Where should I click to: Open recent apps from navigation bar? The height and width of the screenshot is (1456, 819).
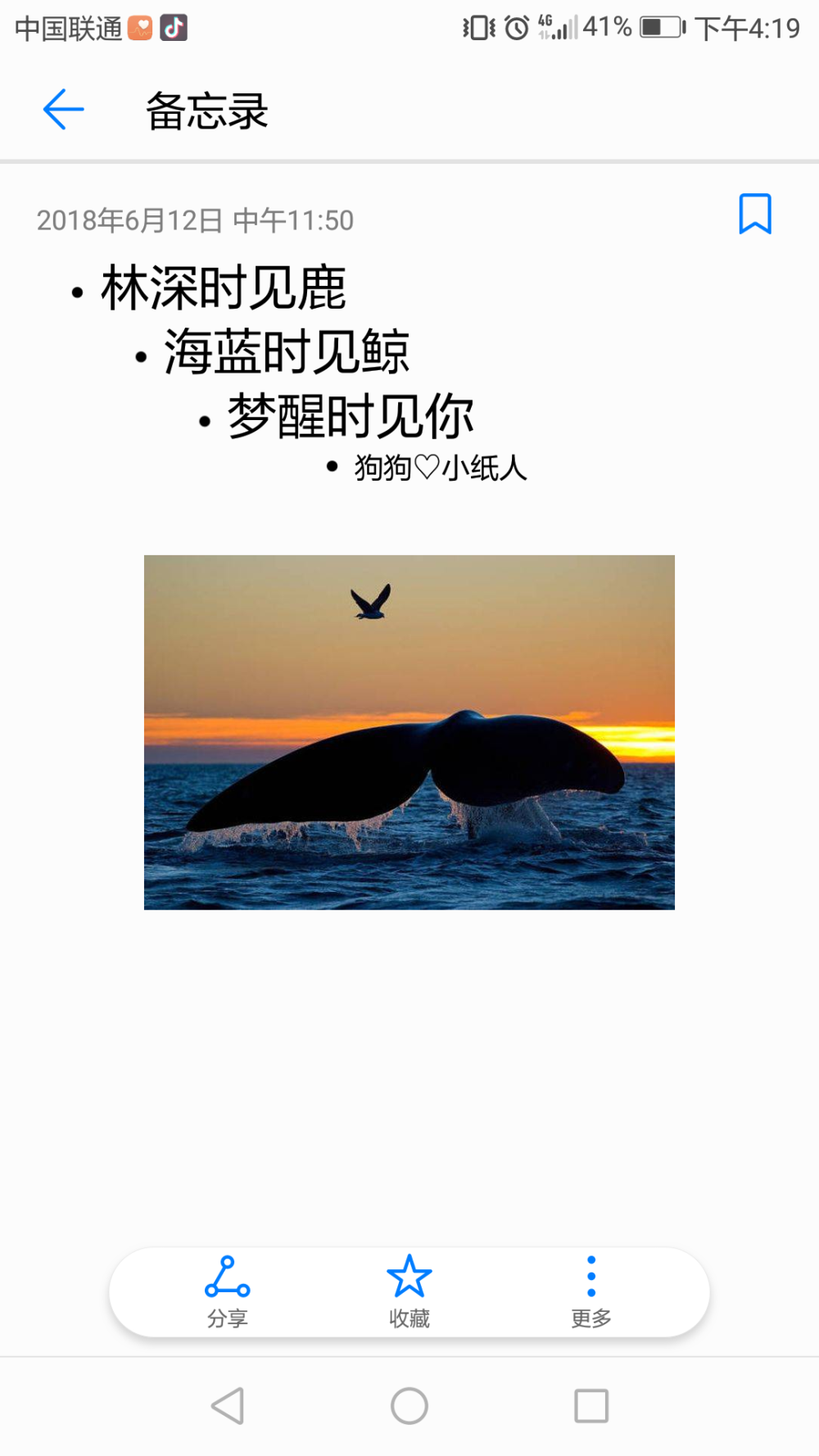(591, 1406)
